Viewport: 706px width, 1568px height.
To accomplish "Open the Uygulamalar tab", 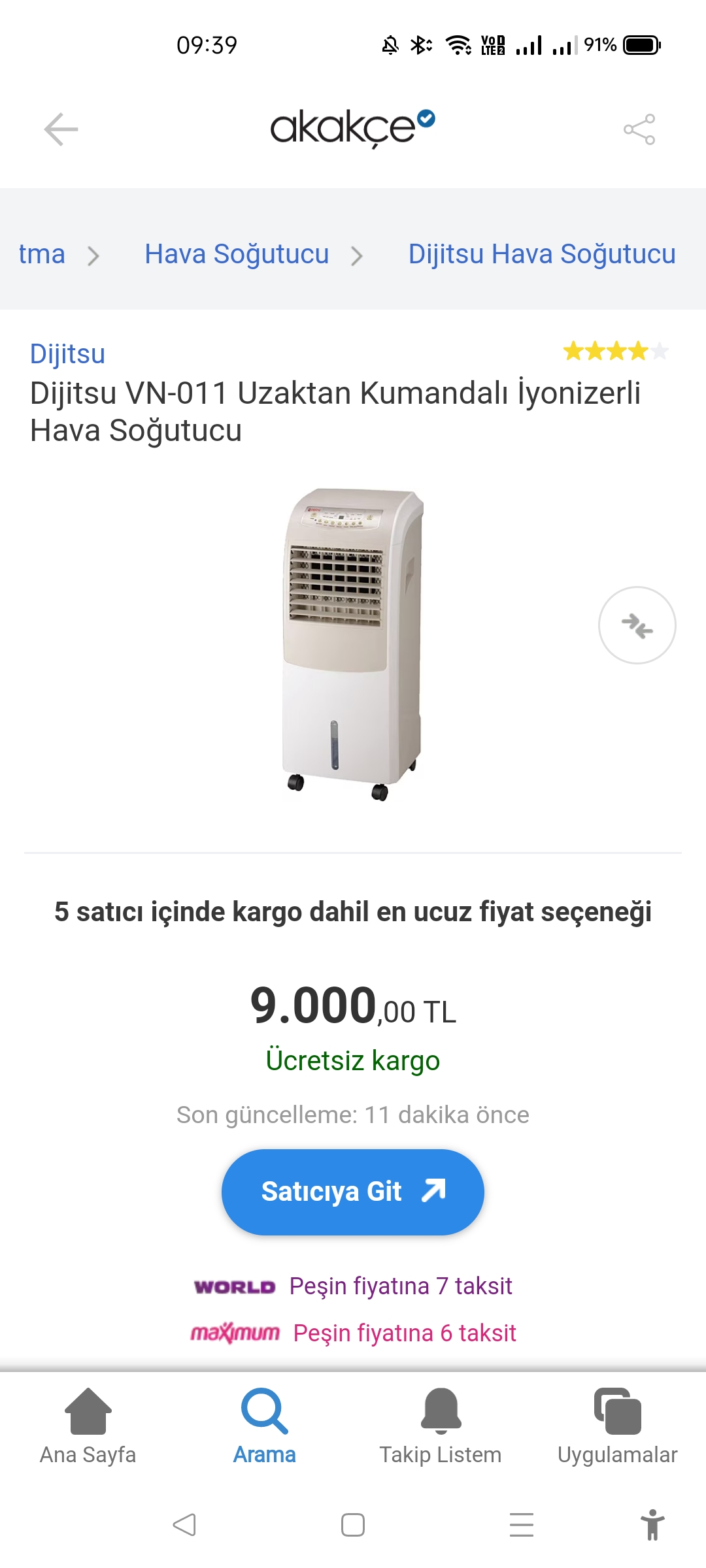I will click(617, 1427).
